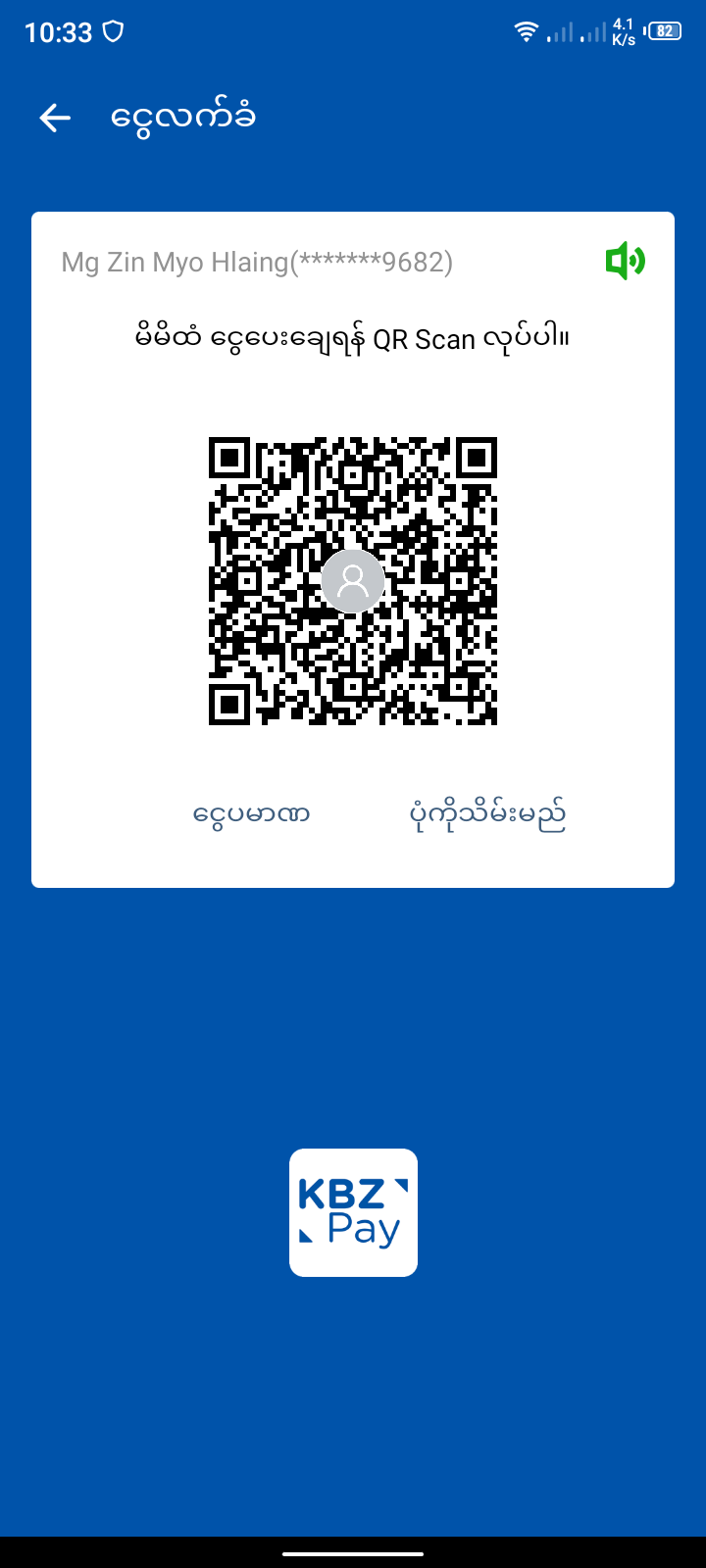This screenshot has height=1568, width=706.
Task: Save the QR image with ပုံကိုသိမ်းမည်
Action: coord(487,814)
